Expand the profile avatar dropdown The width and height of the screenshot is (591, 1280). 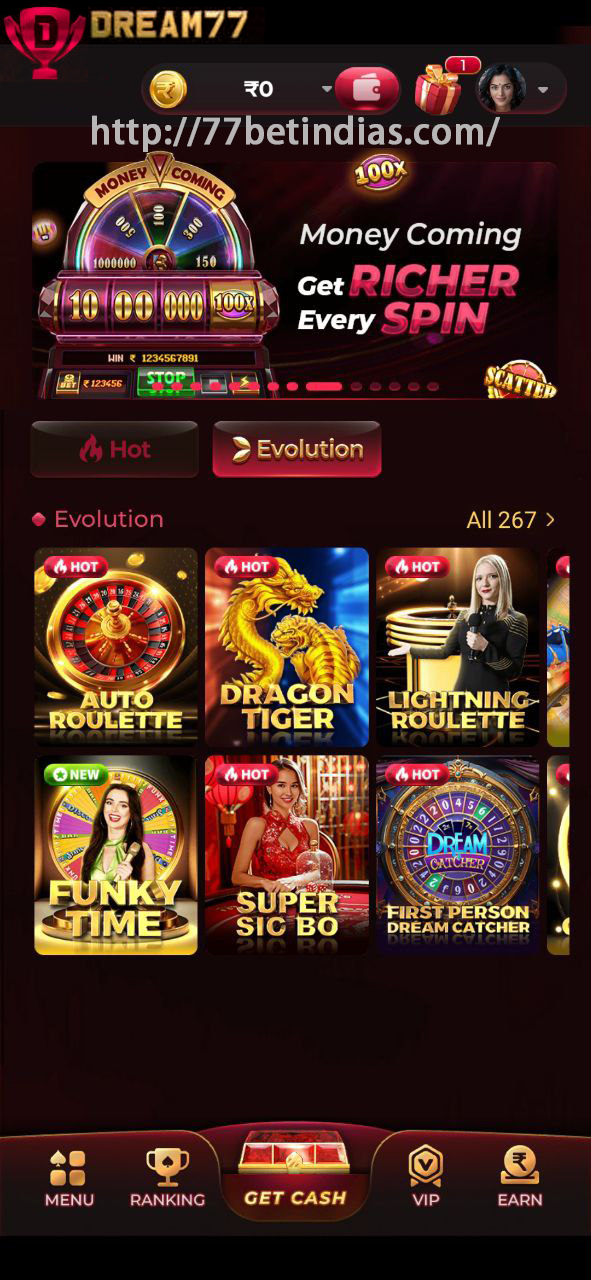pyautogui.click(x=543, y=90)
